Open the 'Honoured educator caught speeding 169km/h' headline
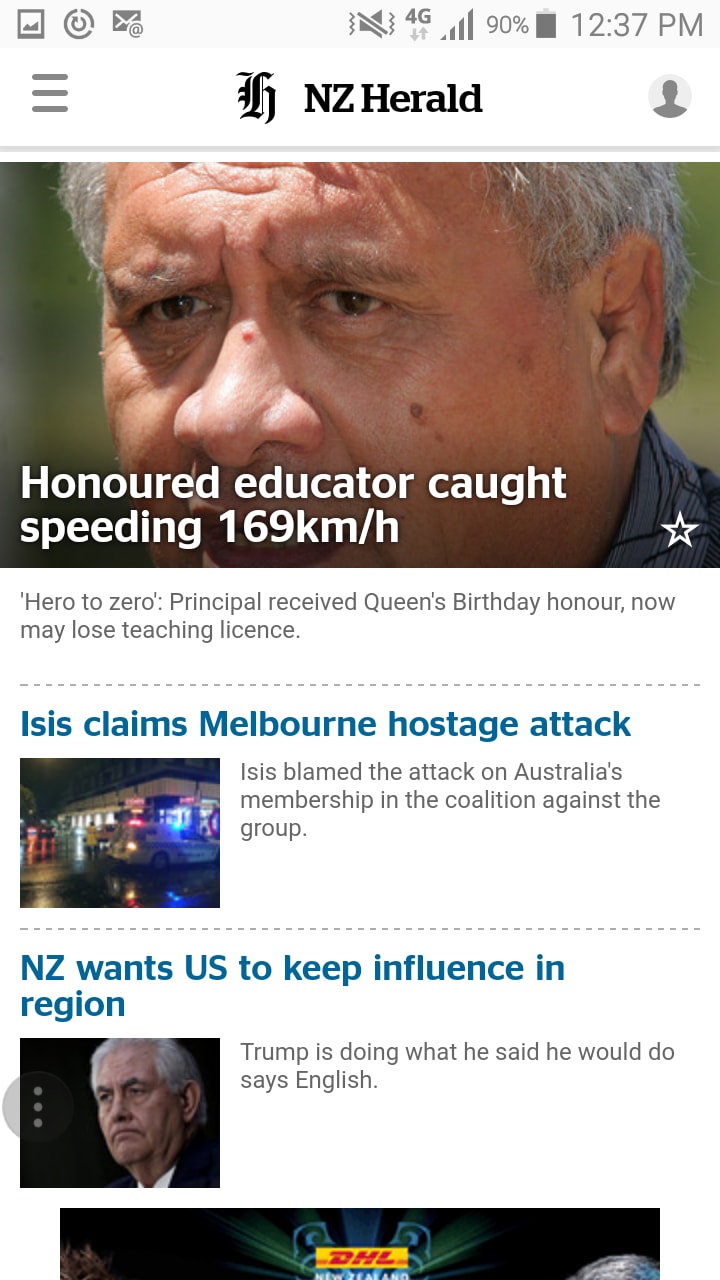 click(292, 505)
